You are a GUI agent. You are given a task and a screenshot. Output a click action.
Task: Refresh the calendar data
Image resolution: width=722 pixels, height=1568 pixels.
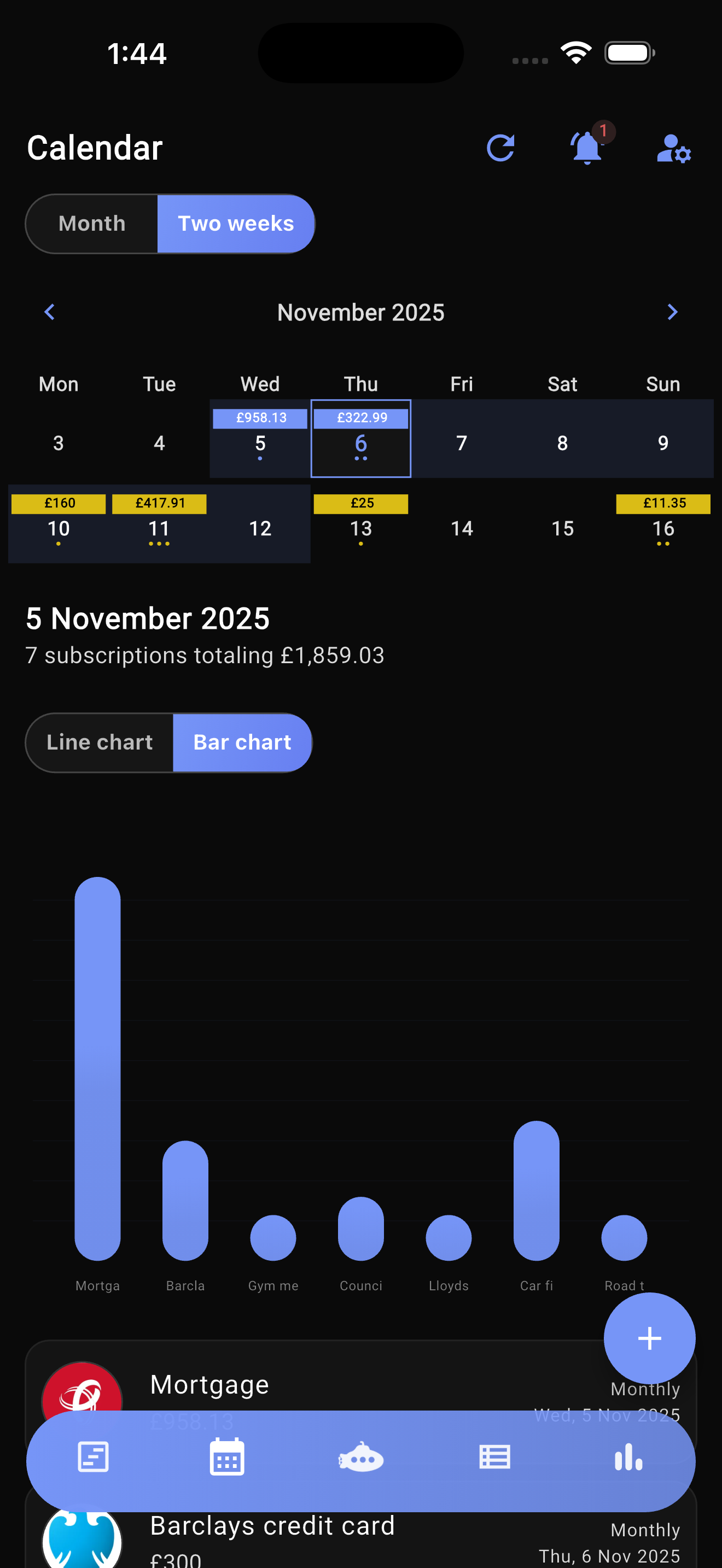500,148
